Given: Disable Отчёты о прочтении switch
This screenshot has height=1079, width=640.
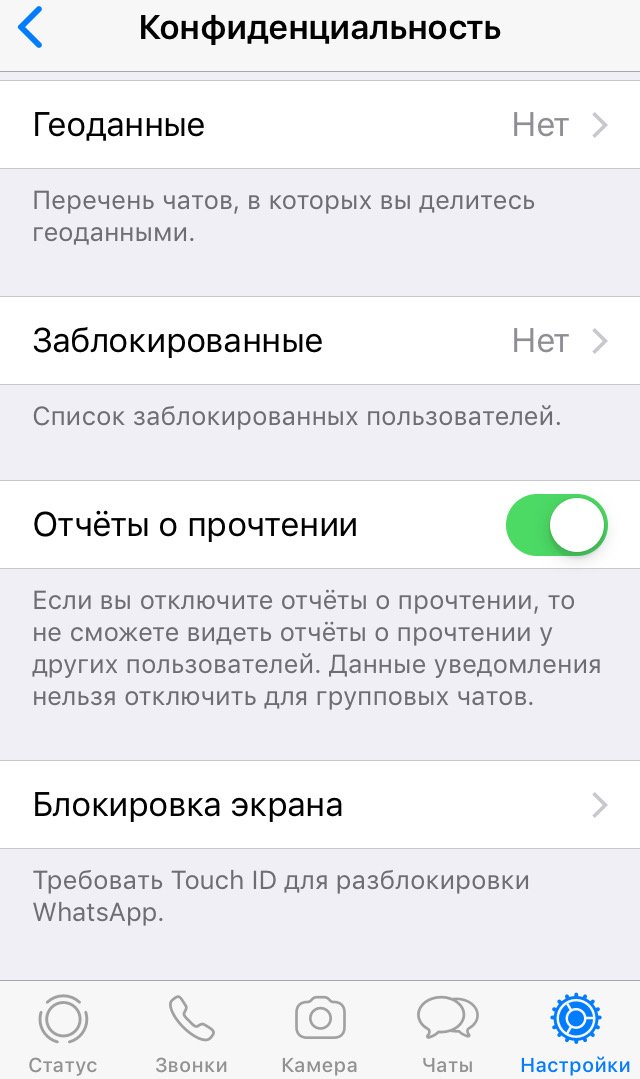Looking at the screenshot, I should pos(557,524).
